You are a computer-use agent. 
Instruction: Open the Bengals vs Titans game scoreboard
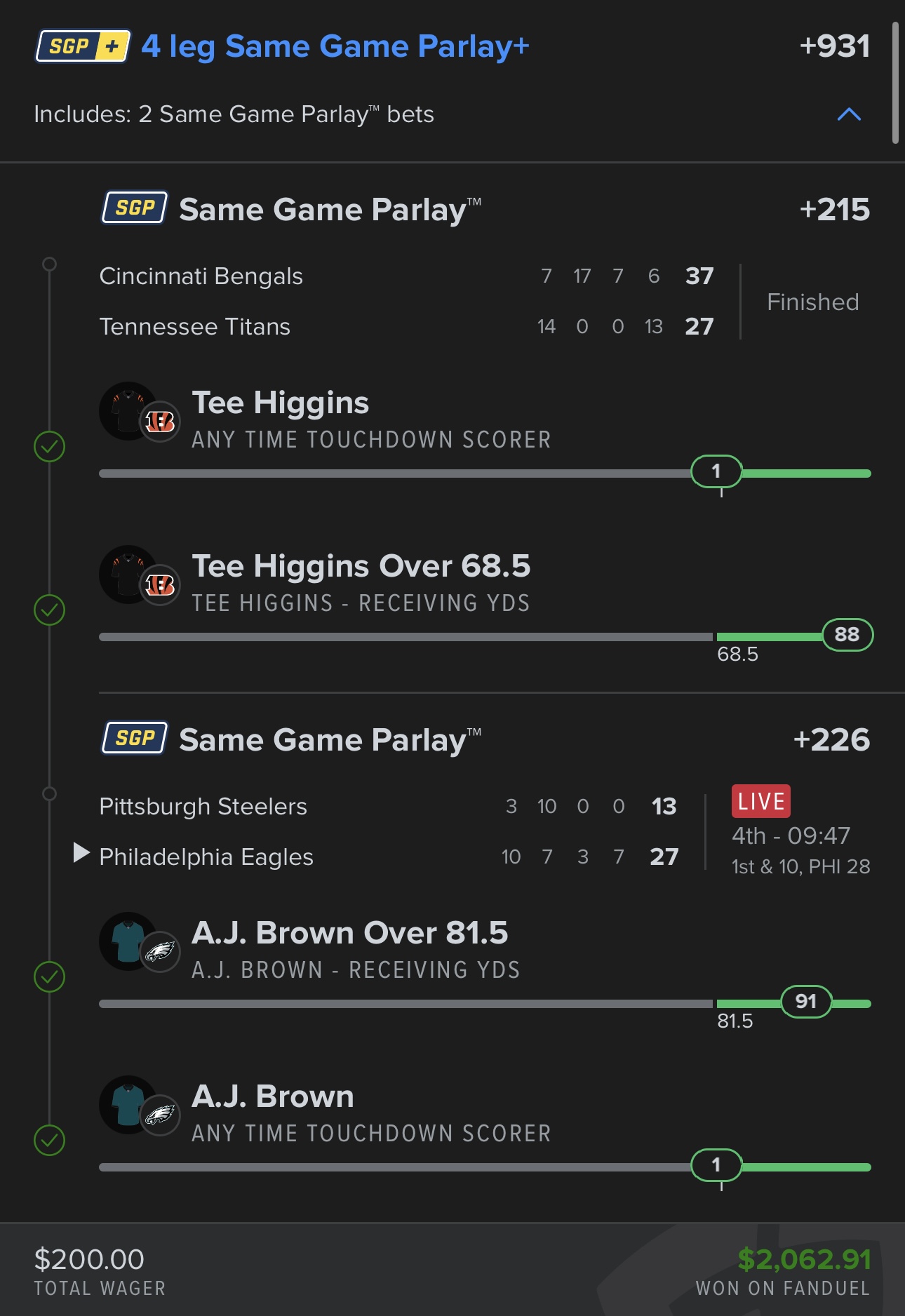(x=407, y=302)
